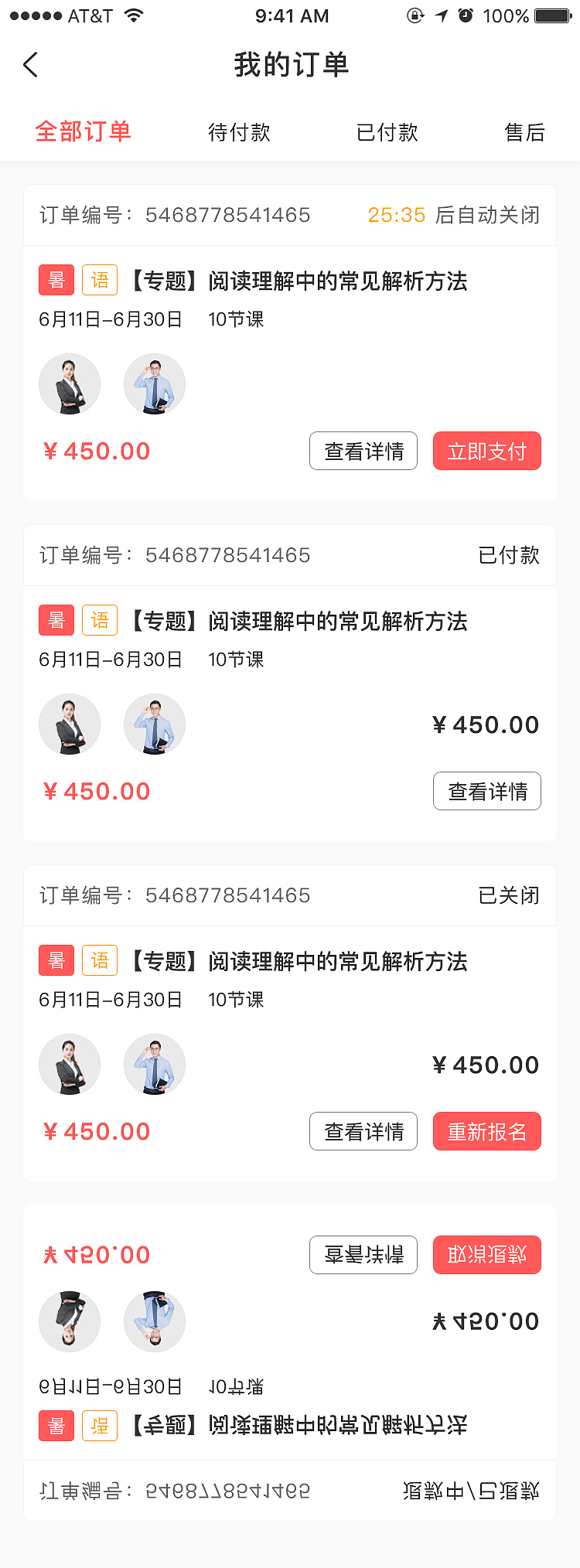Click the red 暑 badge on first order
580x1568 pixels.
pos(56,280)
